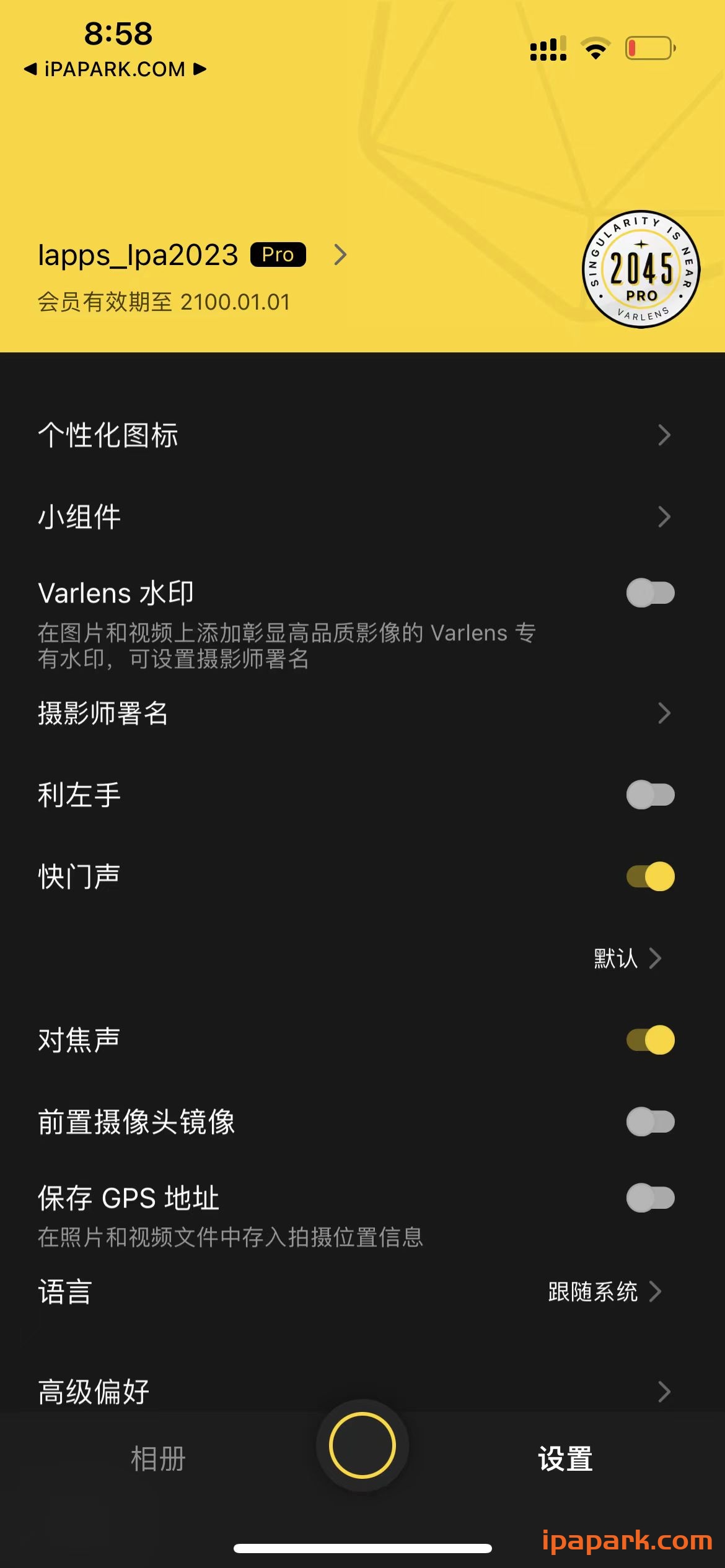The height and width of the screenshot is (1568, 725).
Task: Click the Pro badge next to the username
Action: click(x=276, y=254)
